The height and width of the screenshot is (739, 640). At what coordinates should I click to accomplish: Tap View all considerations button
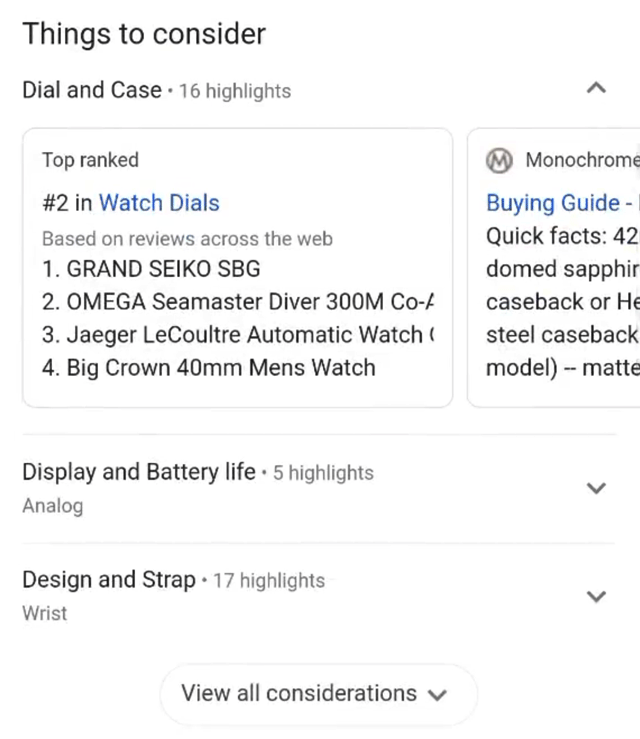pyautogui.click(x=315, y=694)
